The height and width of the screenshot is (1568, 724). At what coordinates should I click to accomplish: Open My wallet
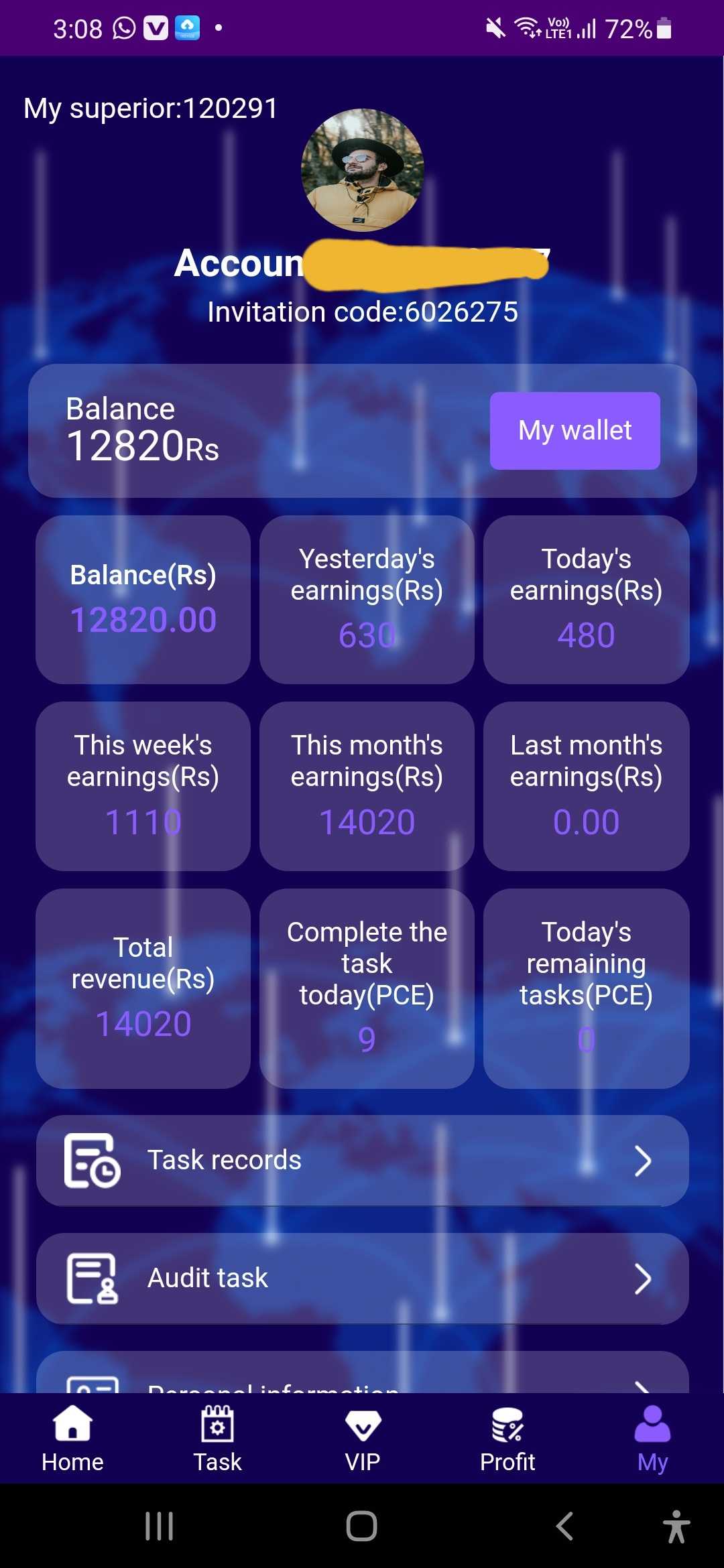[x=575, y=430]
